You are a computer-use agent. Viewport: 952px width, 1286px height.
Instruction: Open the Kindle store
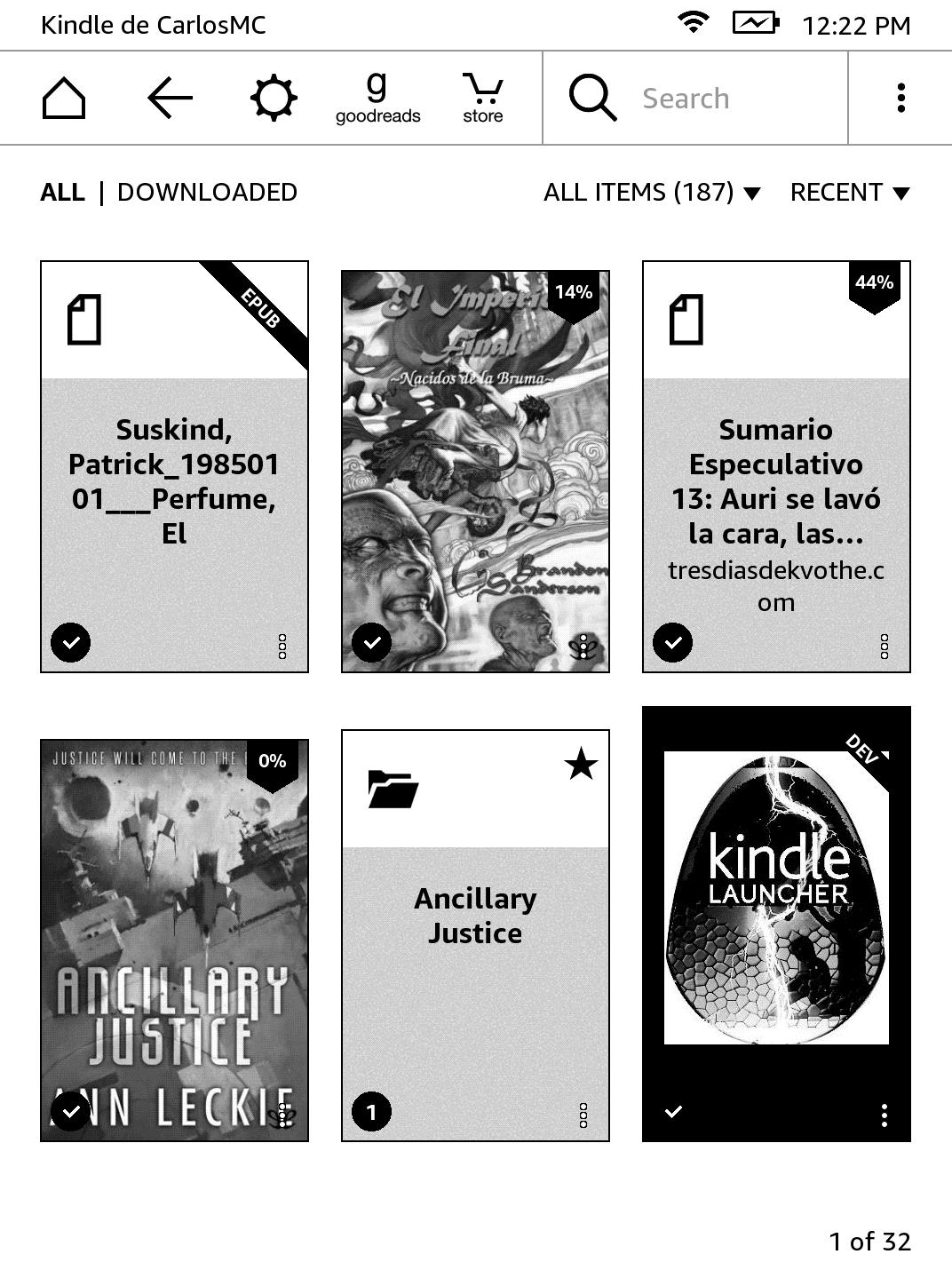point(482,98)
